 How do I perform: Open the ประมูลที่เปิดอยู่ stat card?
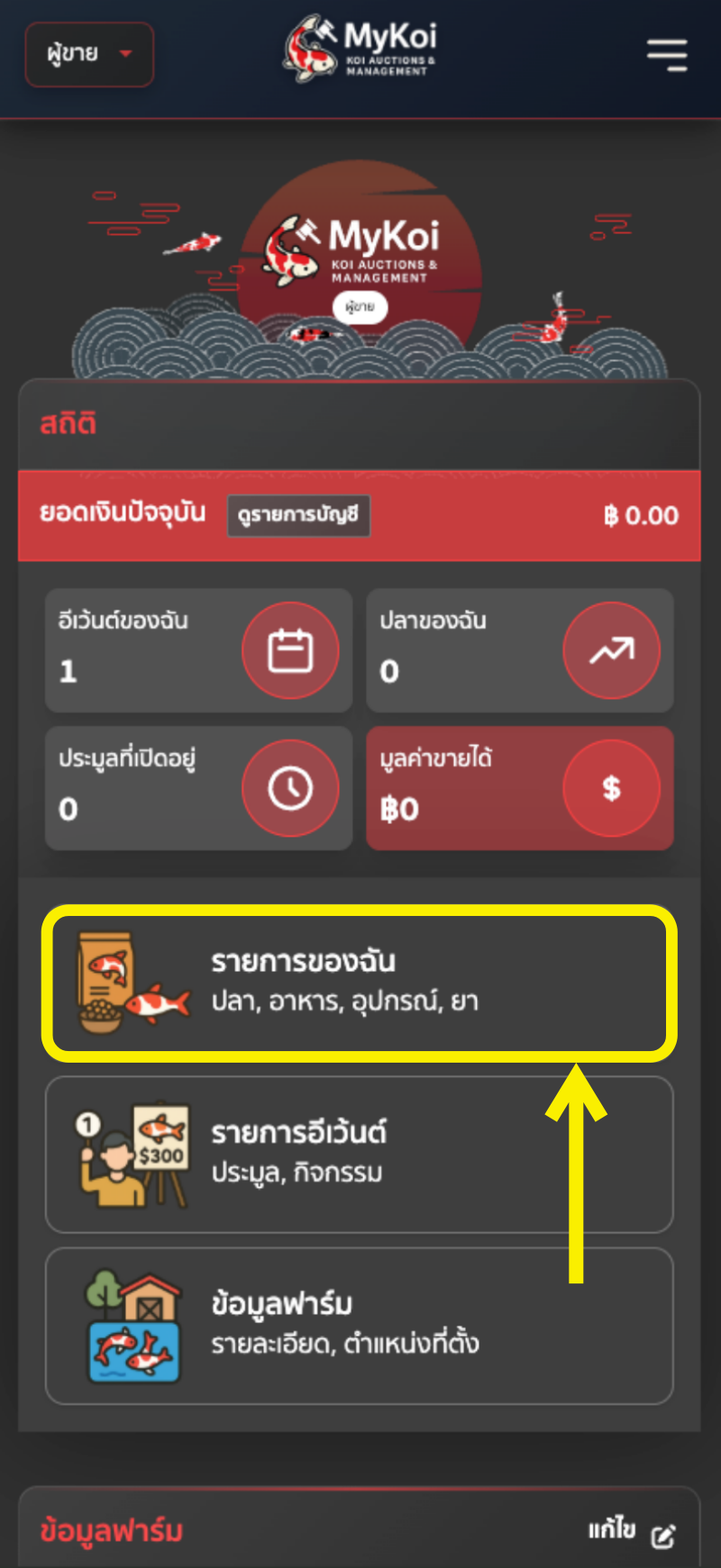pos(198,788)
